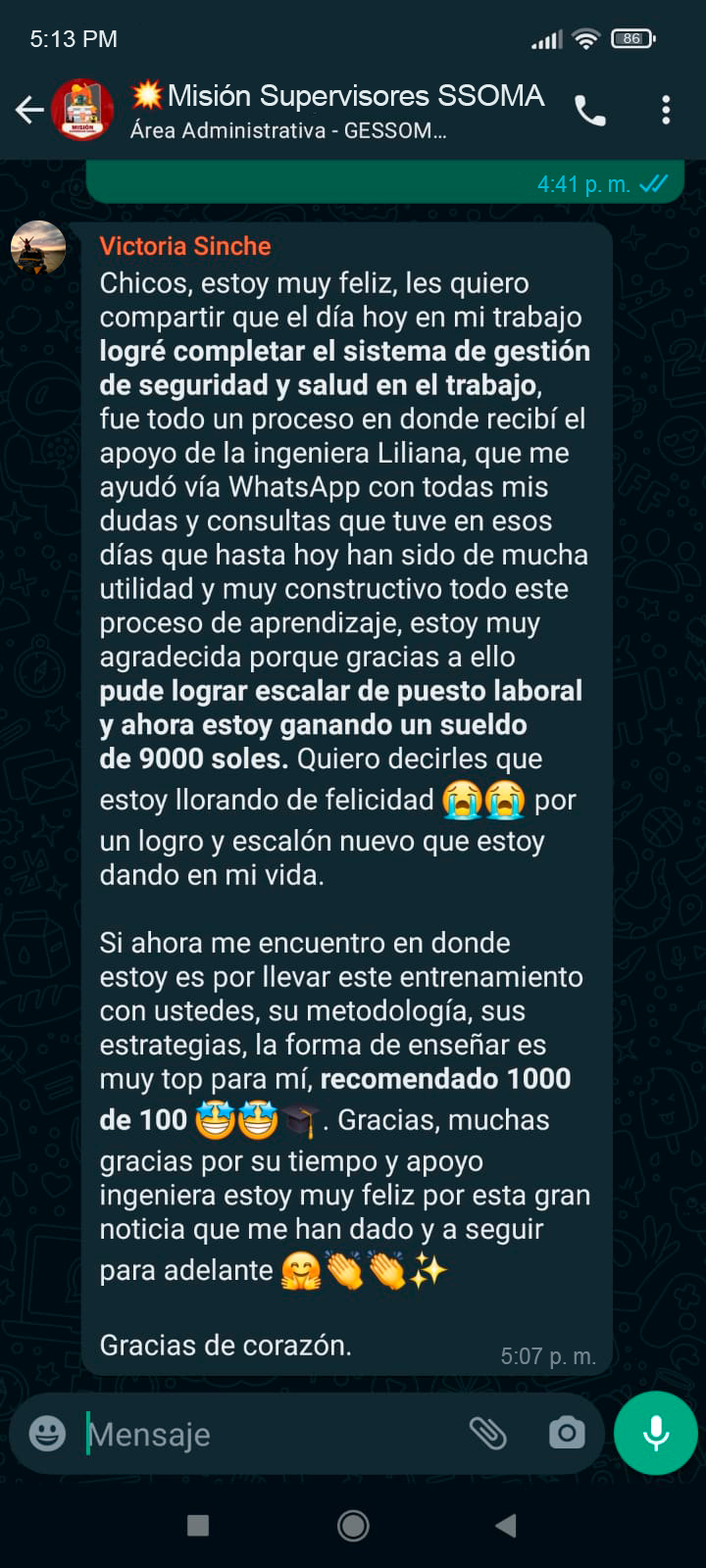Open the camera to send a photo
706x1568 pixels.
567,1433
